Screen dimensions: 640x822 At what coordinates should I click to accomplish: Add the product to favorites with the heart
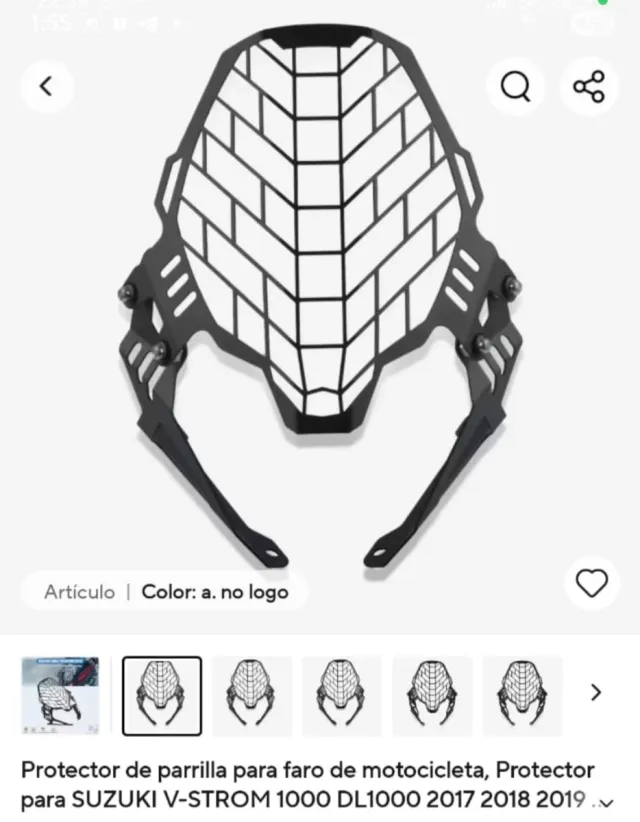click(592, 582)
